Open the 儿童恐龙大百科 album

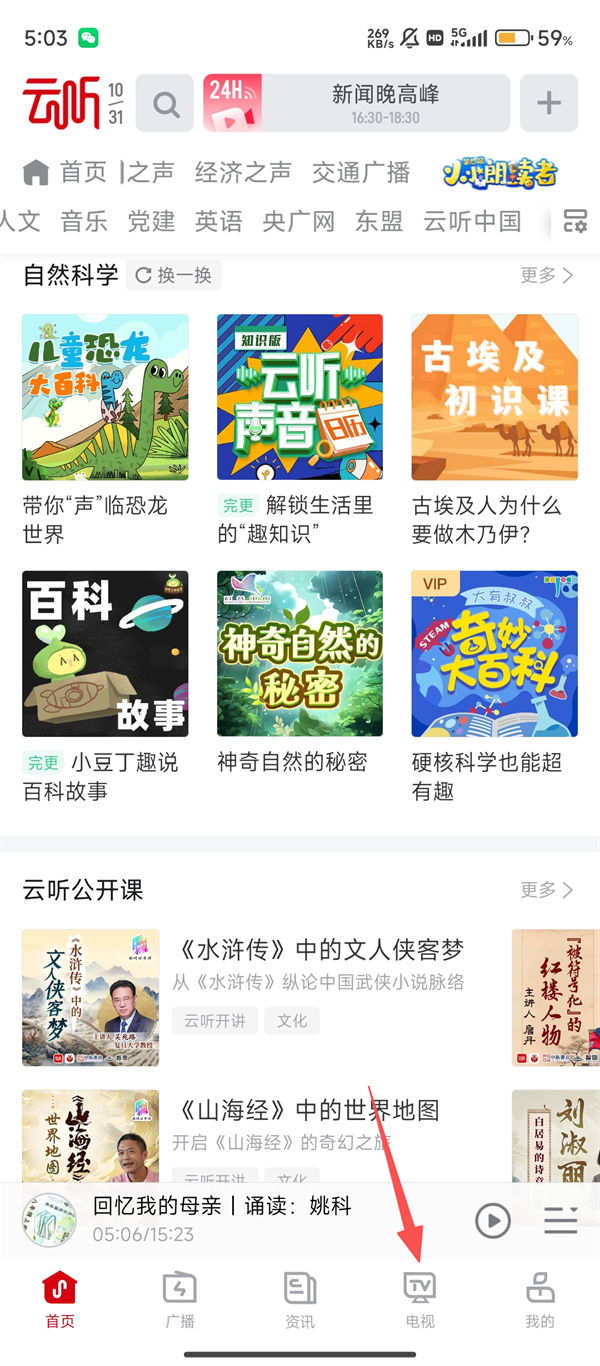pyautogui.click(x=105, y=397)
